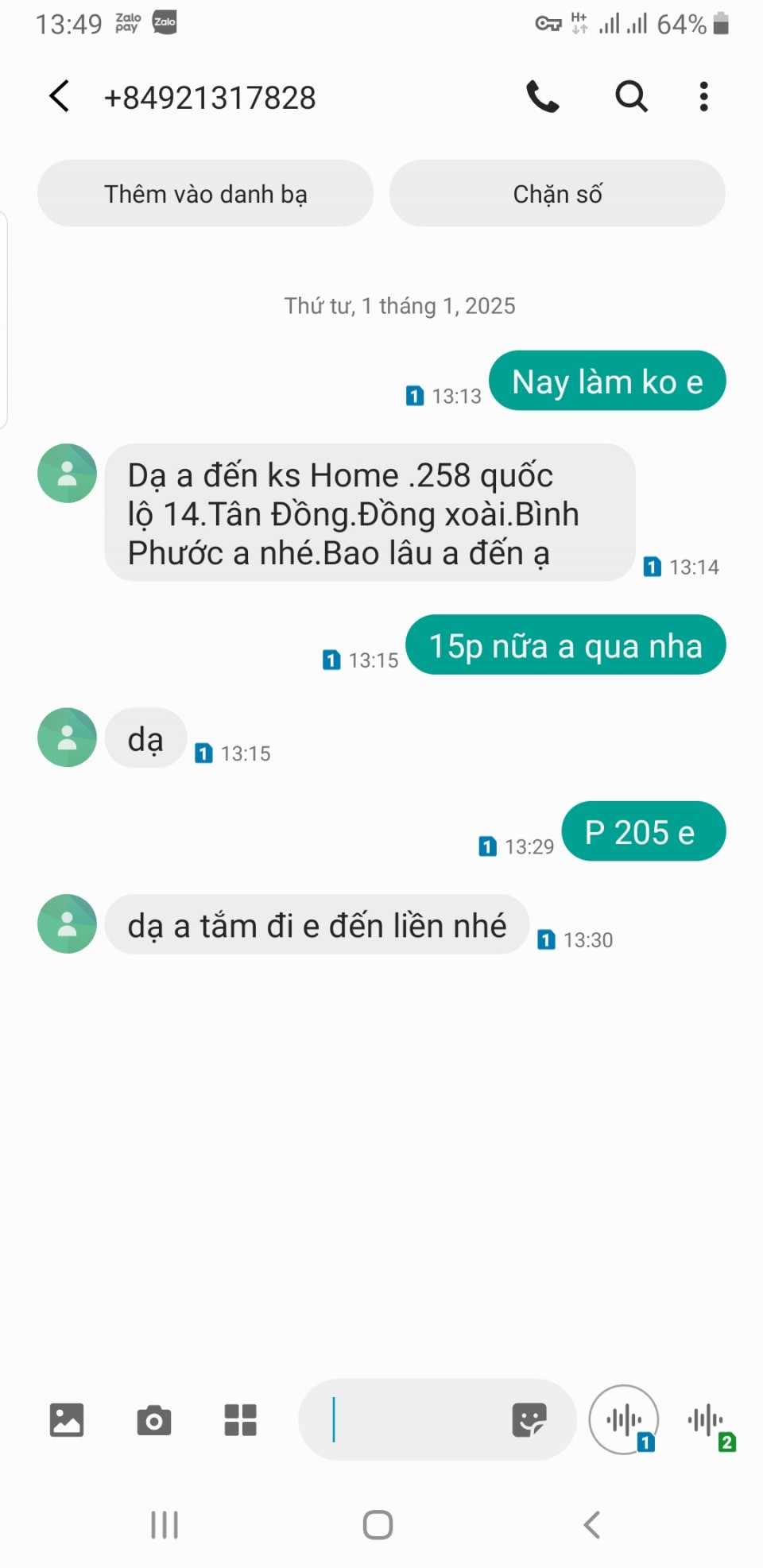Viewport: 763px width, 1568px height.
Task: Choose SIM 1 voice button
Action: coord(624,1420)
